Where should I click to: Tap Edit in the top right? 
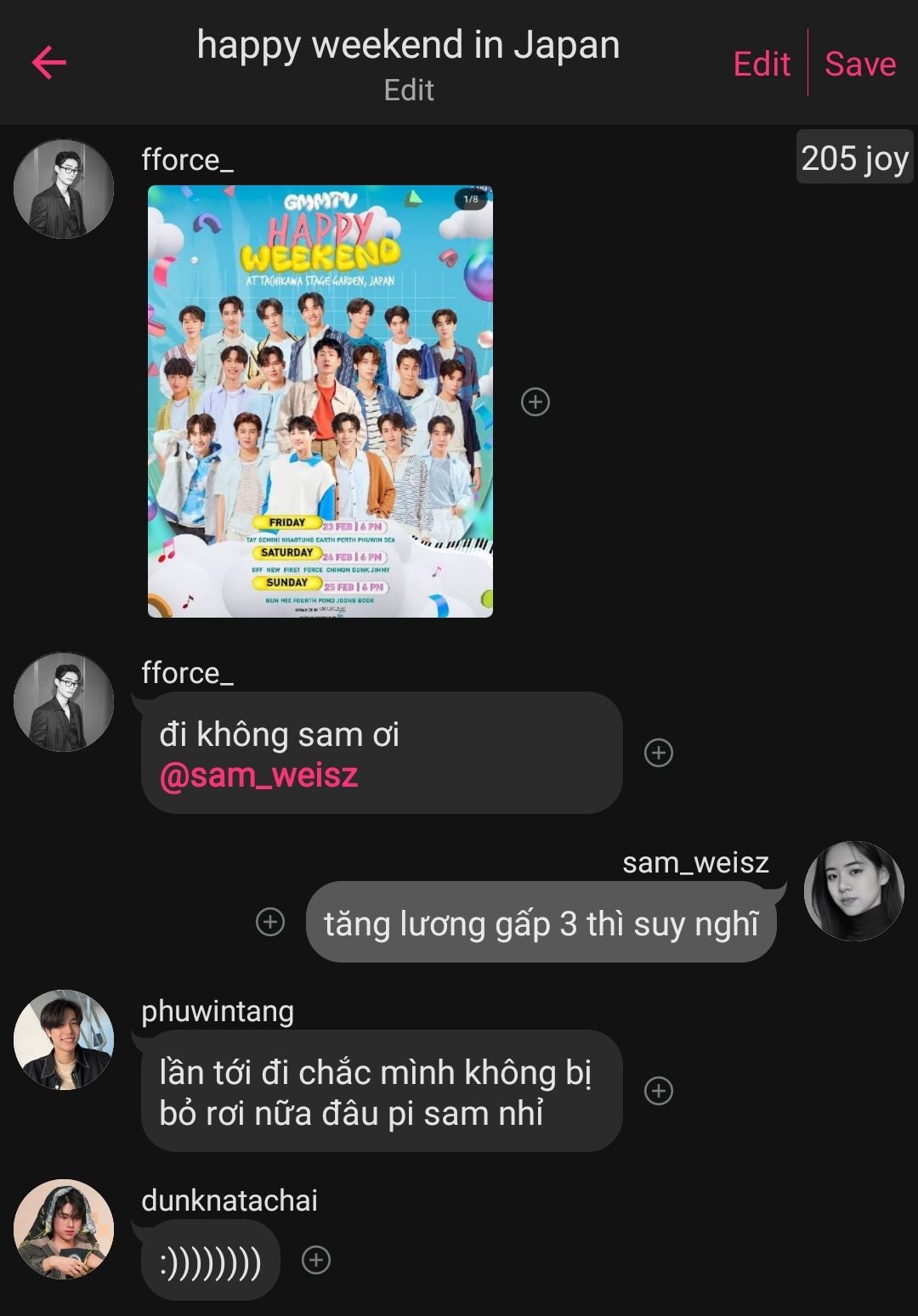(762, 64)
